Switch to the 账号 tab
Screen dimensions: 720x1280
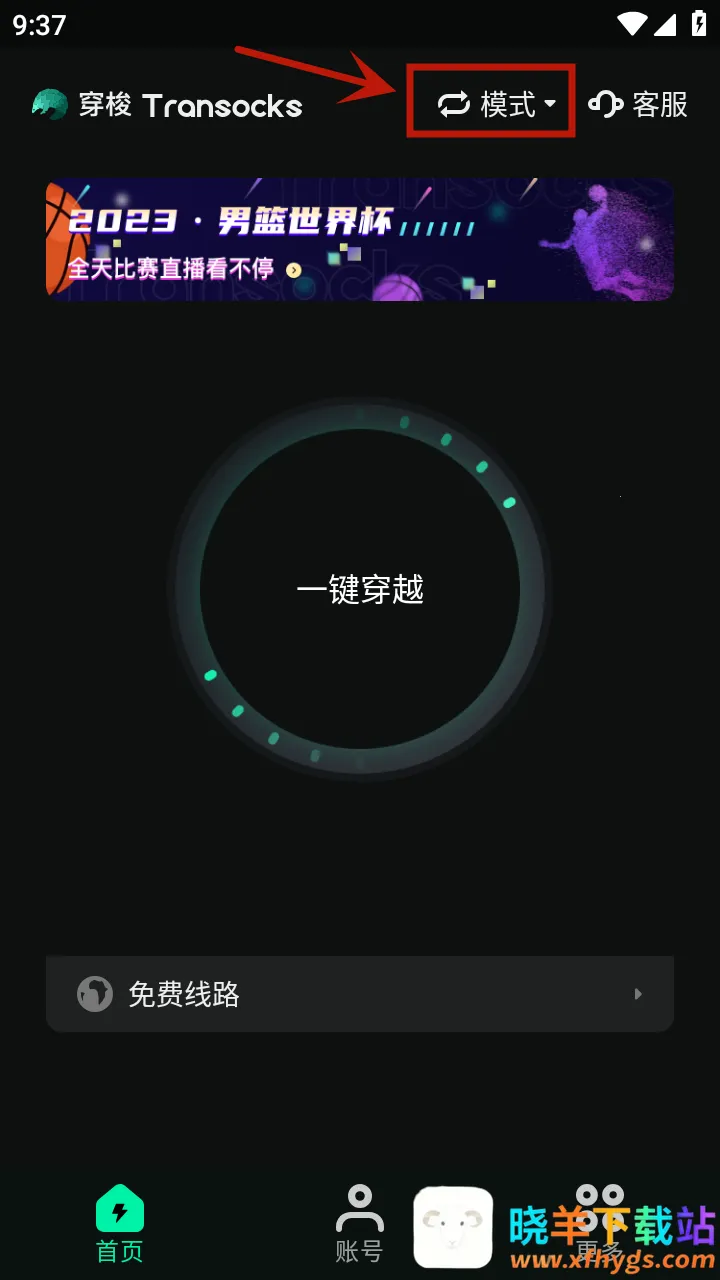click(359, 1224)
